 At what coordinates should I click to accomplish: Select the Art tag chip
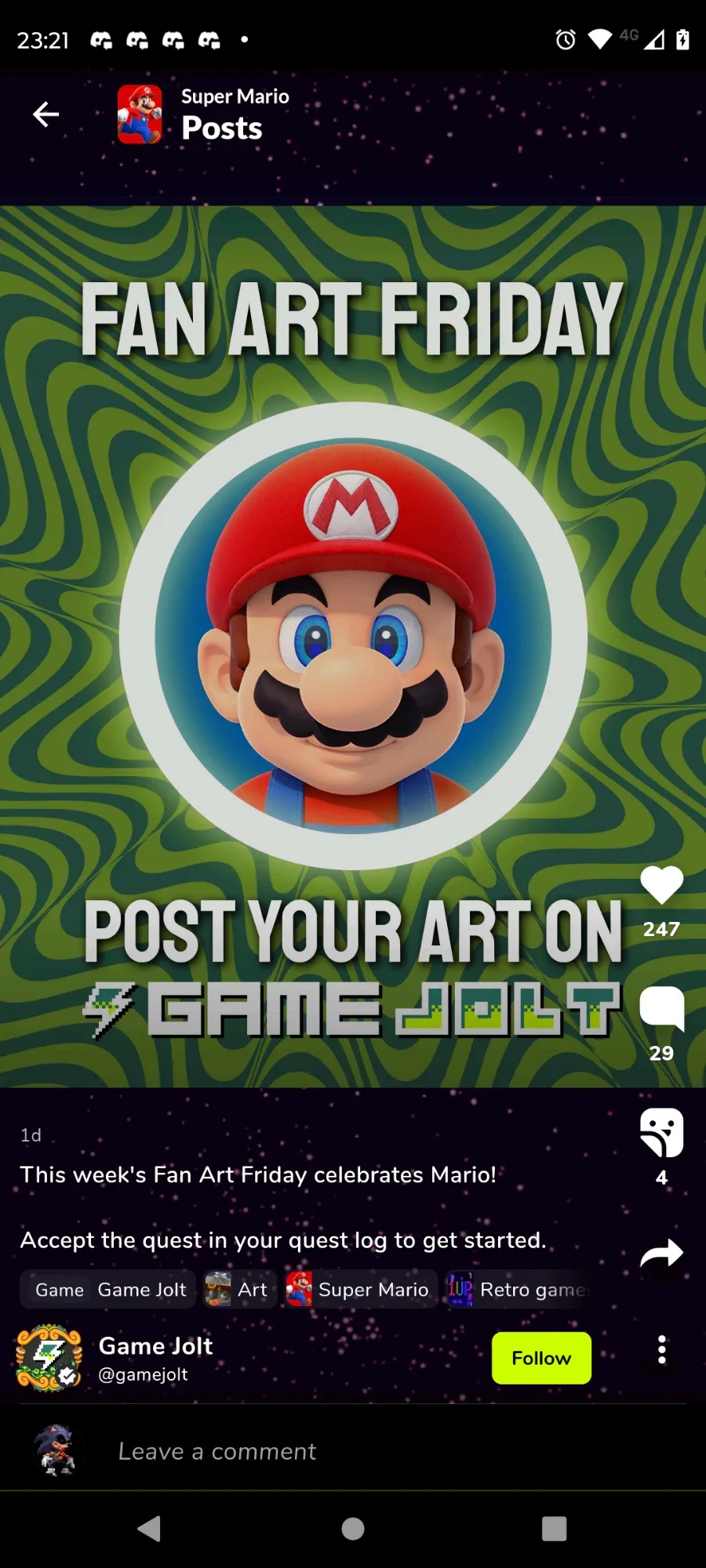(239, 1290)
